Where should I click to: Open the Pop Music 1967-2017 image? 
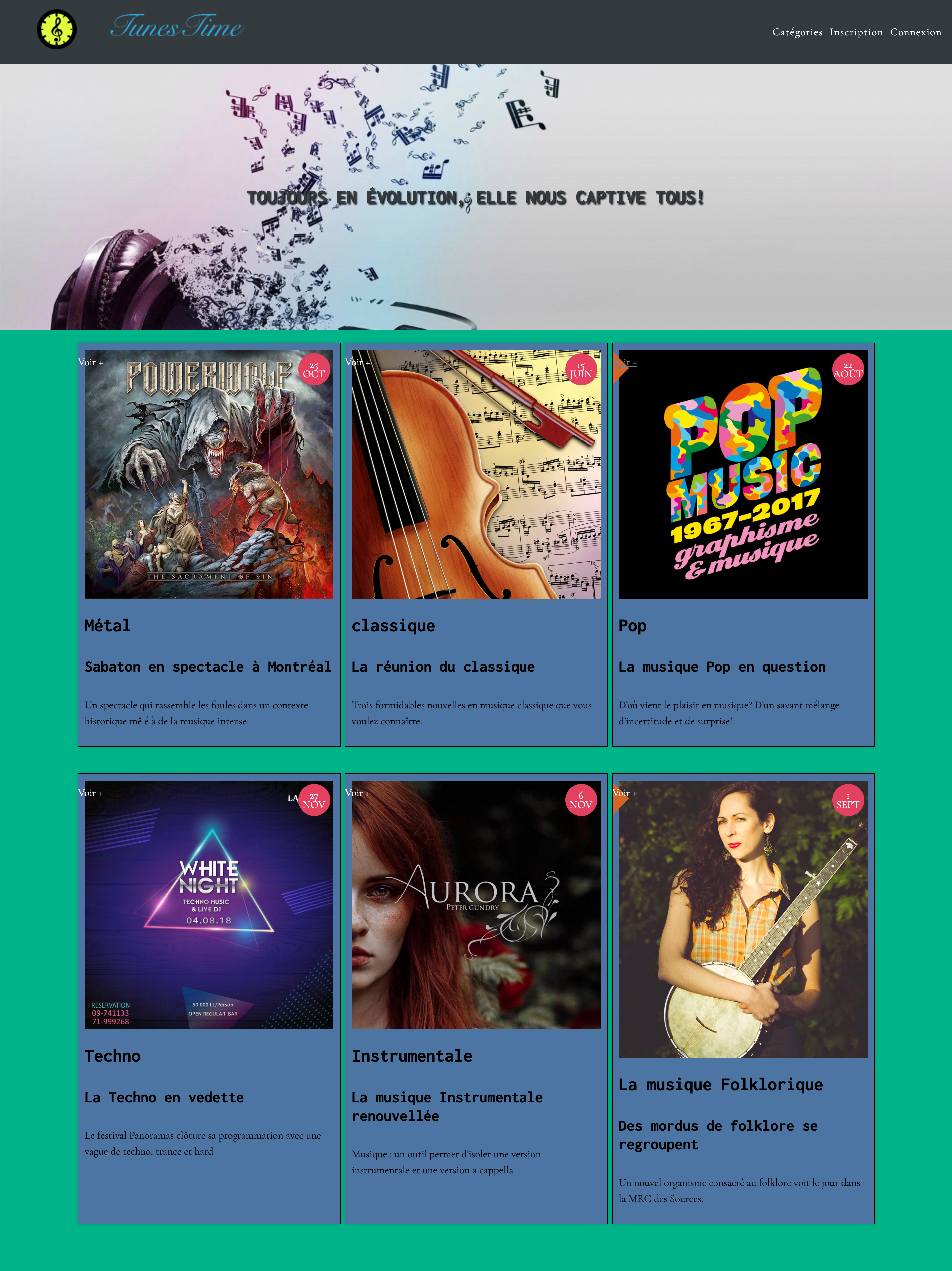pos(742,475)
